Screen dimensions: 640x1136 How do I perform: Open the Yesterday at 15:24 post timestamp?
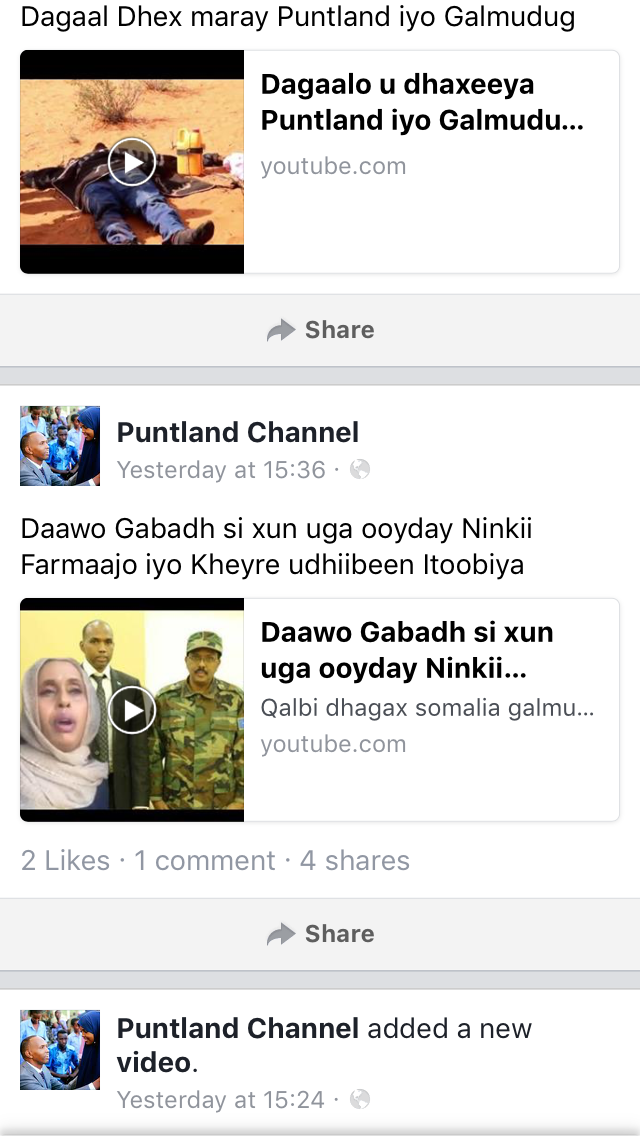(221, 1100)
